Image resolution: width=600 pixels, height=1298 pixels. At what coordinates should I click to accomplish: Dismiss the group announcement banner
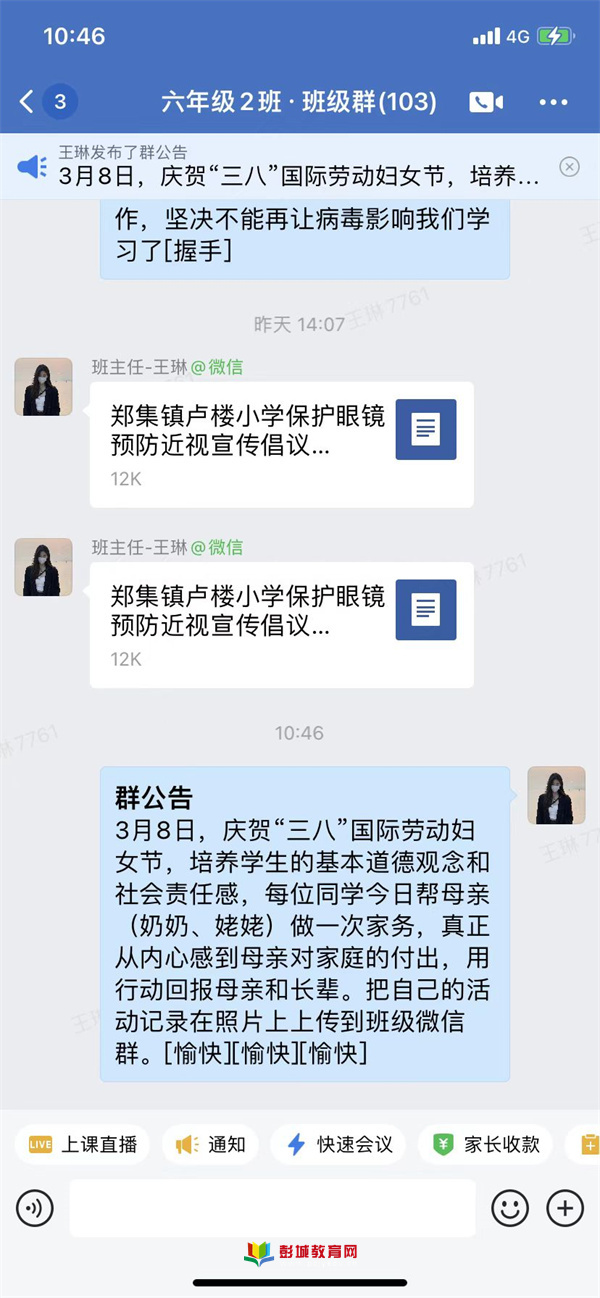[569, 167]
